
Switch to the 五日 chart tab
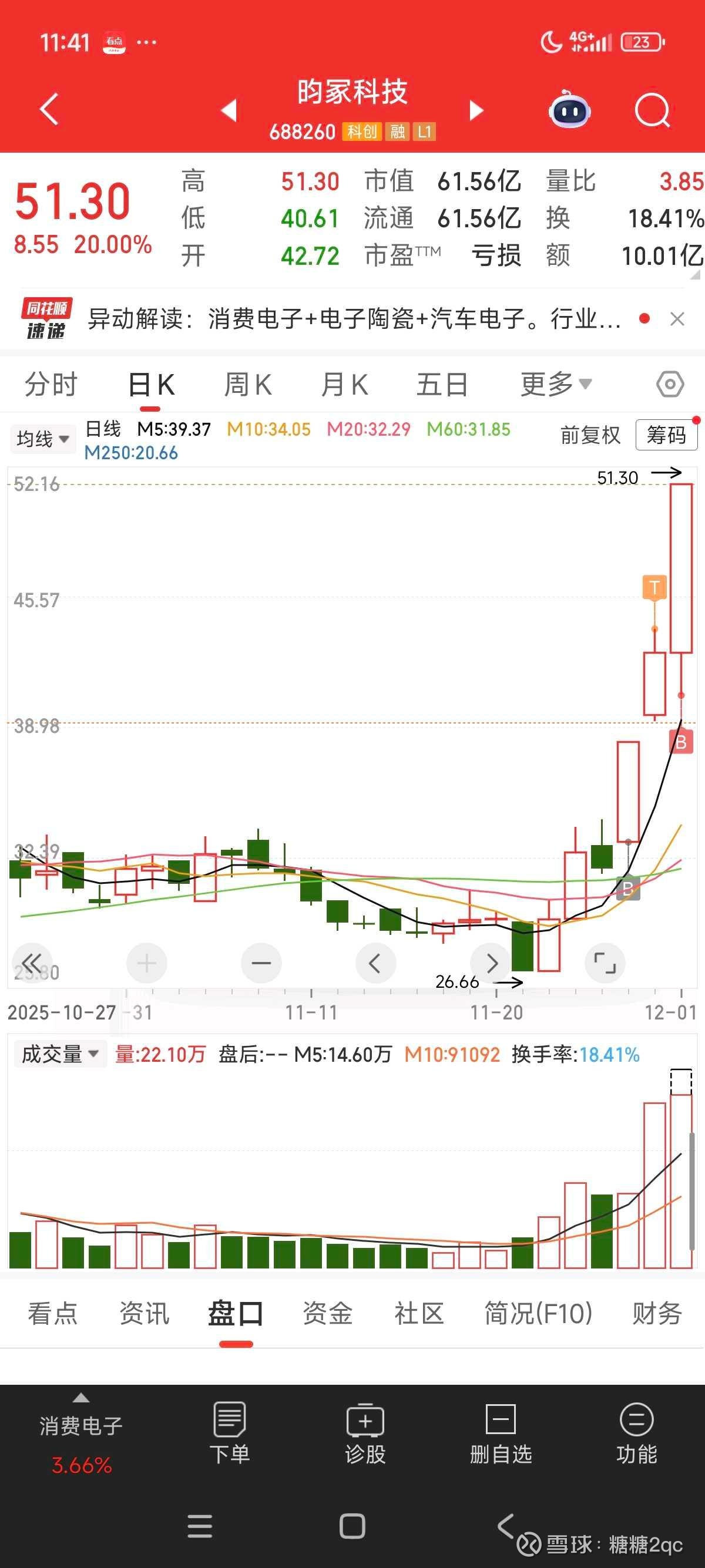pyautogui.click(x=442, y=385)
